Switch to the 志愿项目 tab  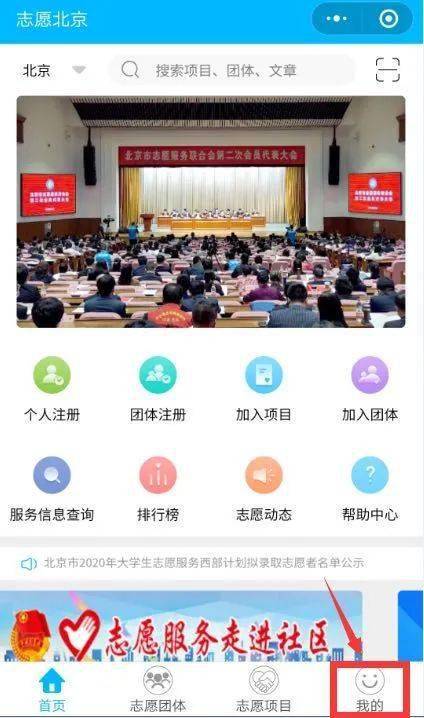point(264,689)
